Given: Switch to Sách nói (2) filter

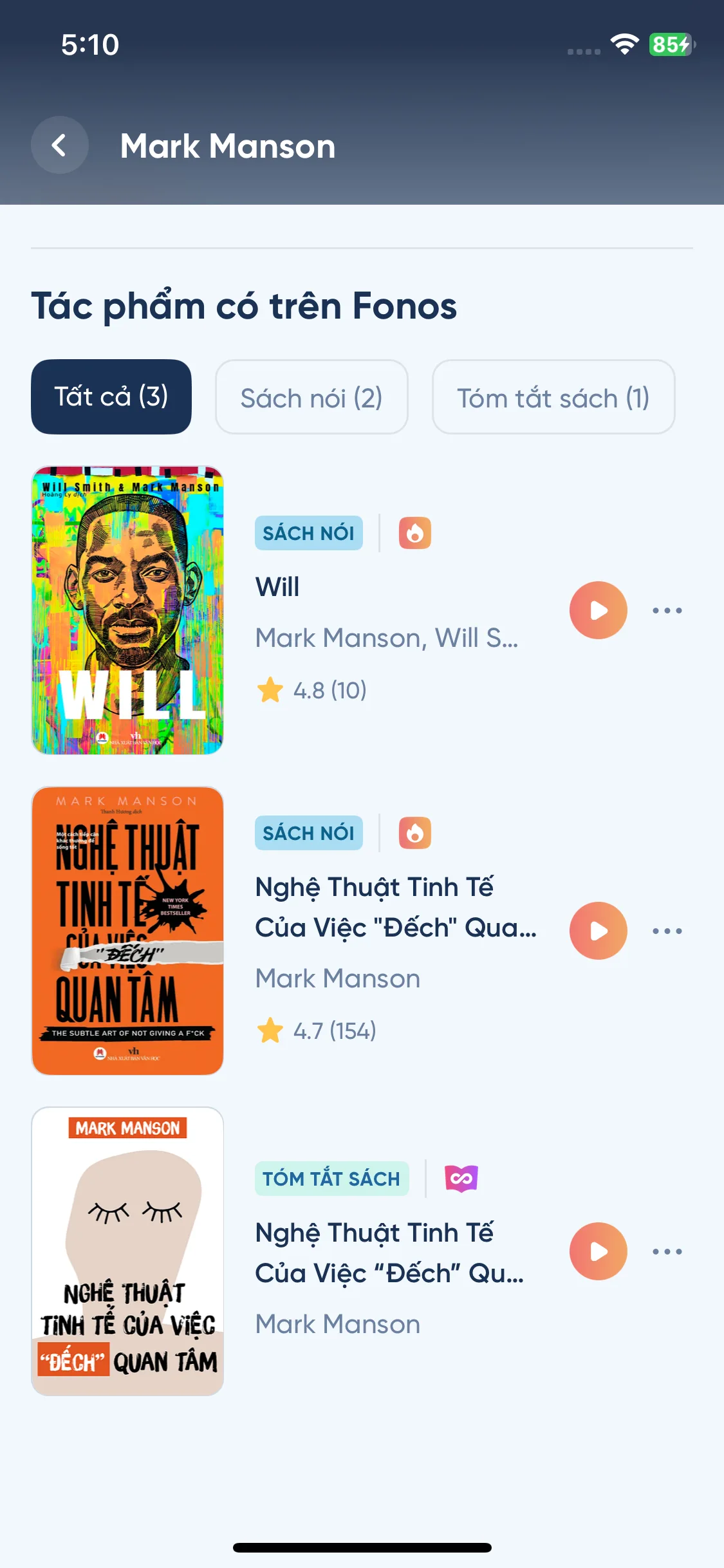Looking at the screenshot, I should coord(311,397).
